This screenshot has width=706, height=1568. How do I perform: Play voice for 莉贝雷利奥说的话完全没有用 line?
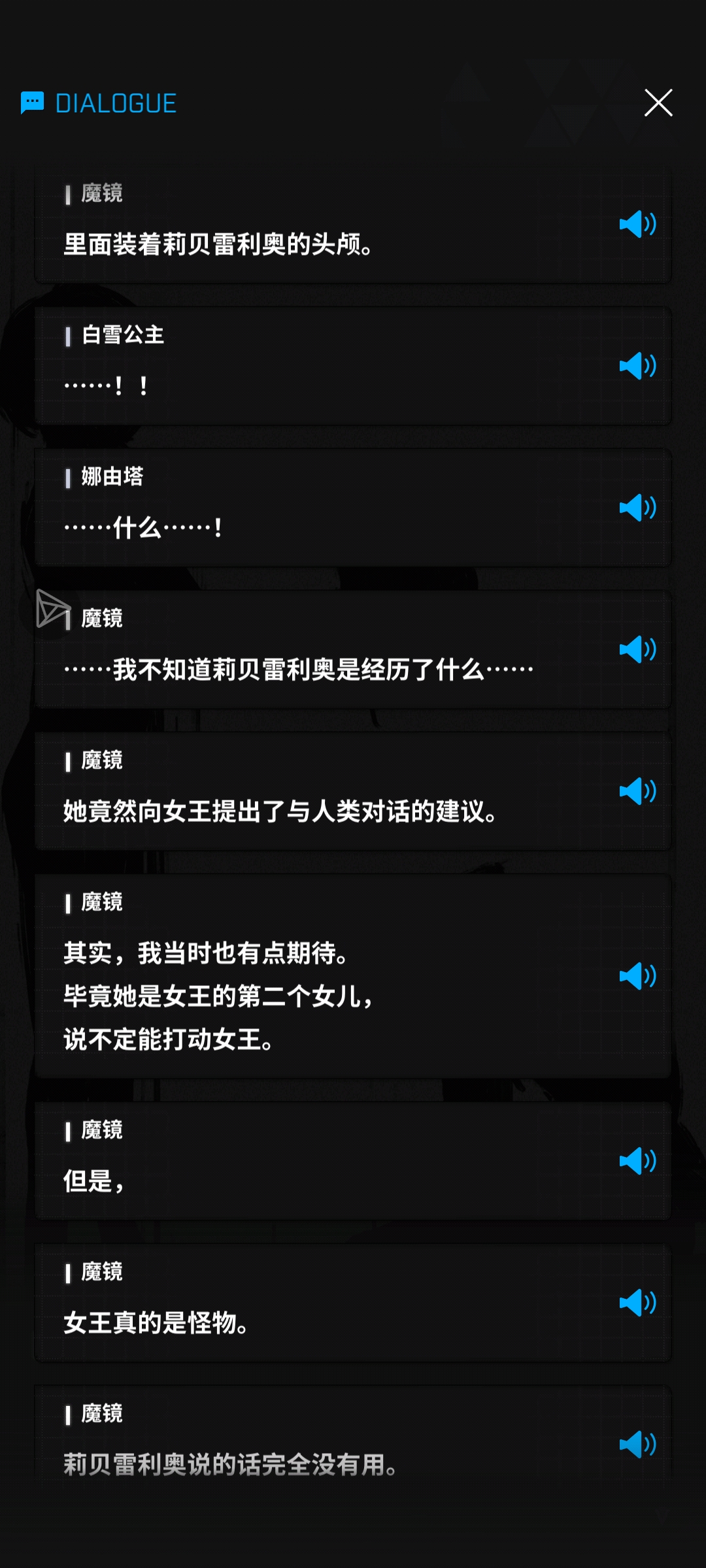tap(637, 1445)
